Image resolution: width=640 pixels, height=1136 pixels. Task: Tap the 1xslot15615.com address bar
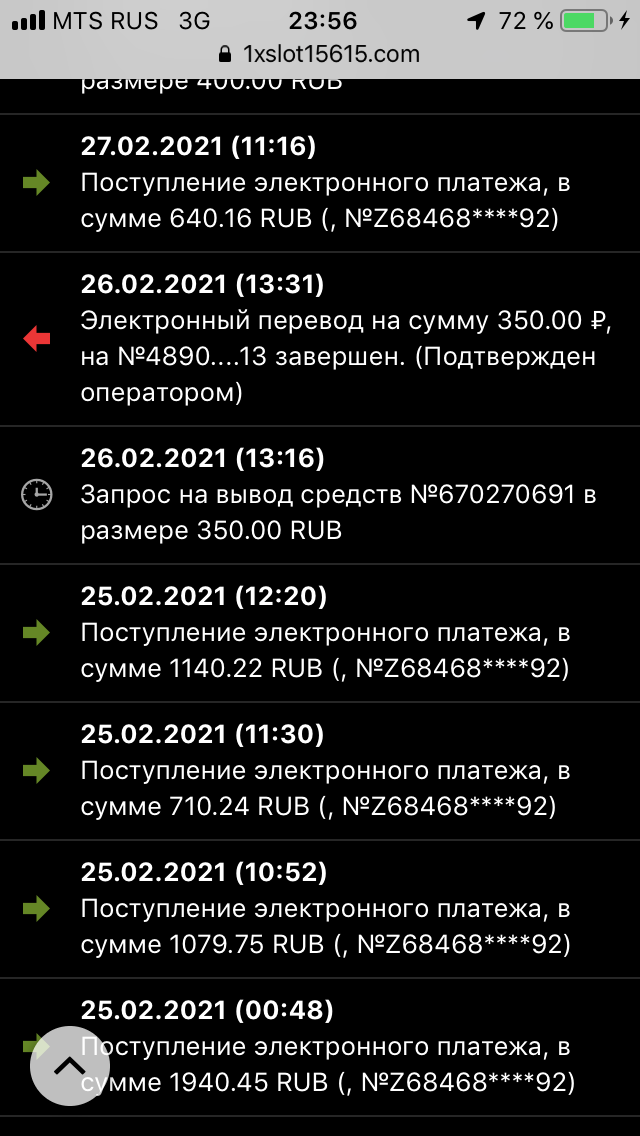click(x=319, y=54)
